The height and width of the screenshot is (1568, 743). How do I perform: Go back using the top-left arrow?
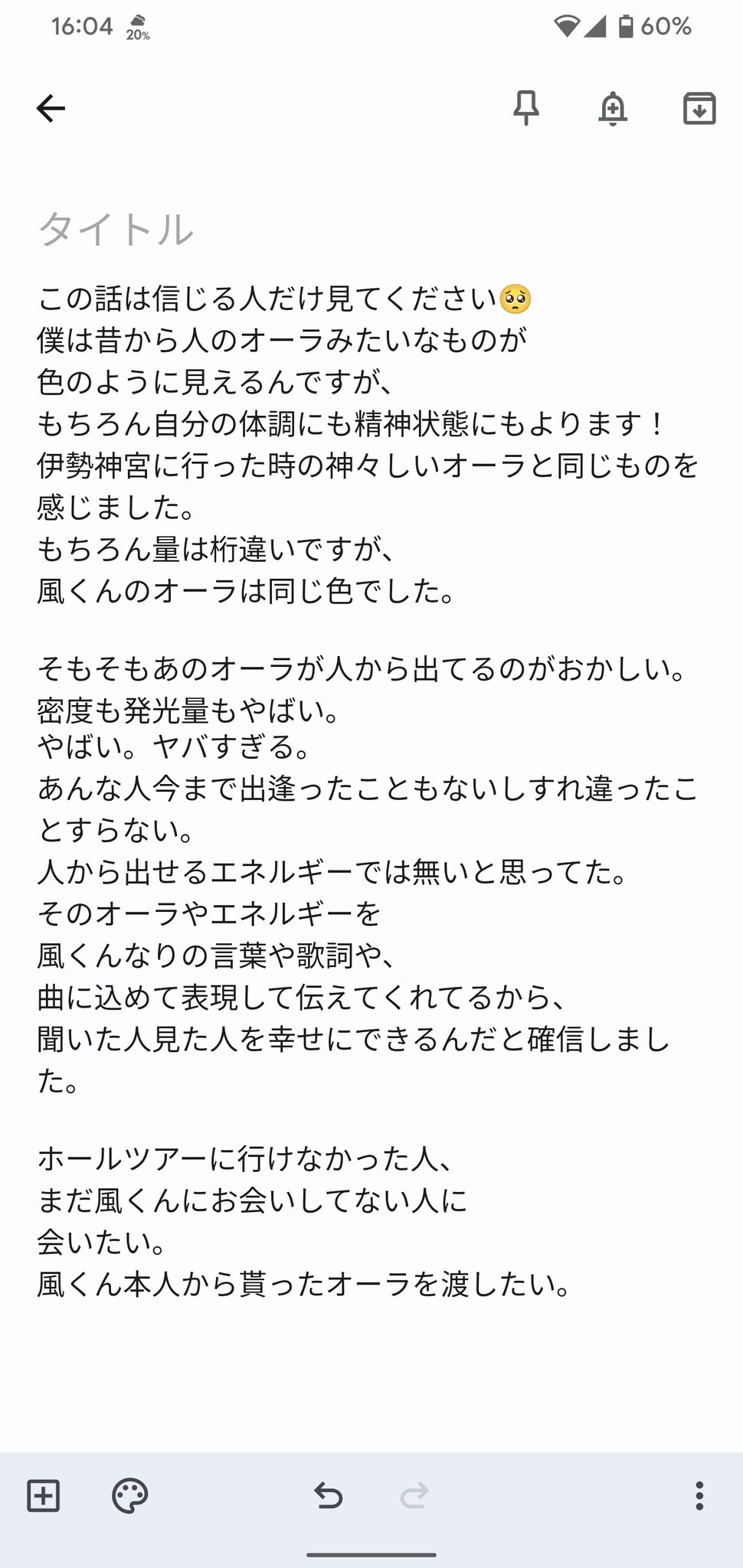[51, 109]
